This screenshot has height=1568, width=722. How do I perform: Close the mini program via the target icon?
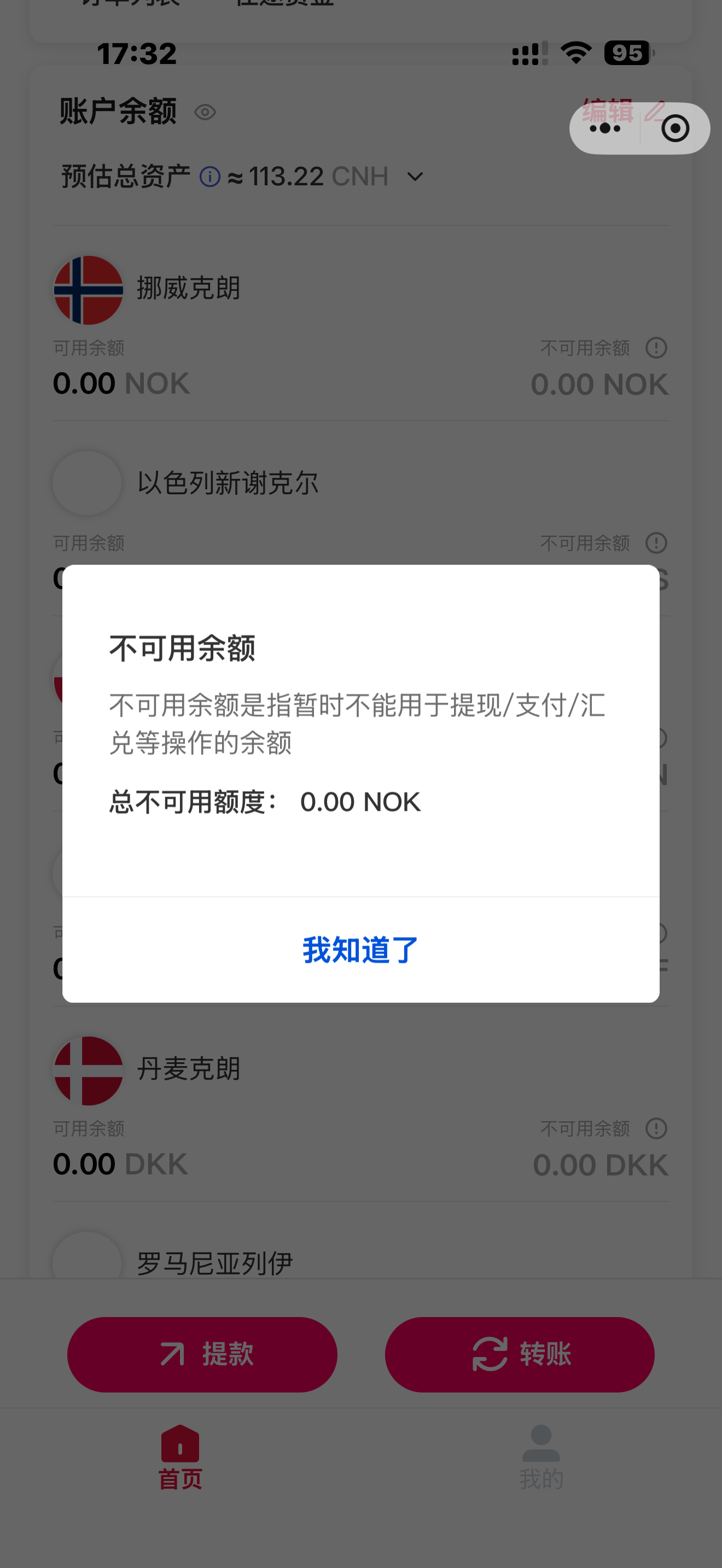[x=675, y=128]
